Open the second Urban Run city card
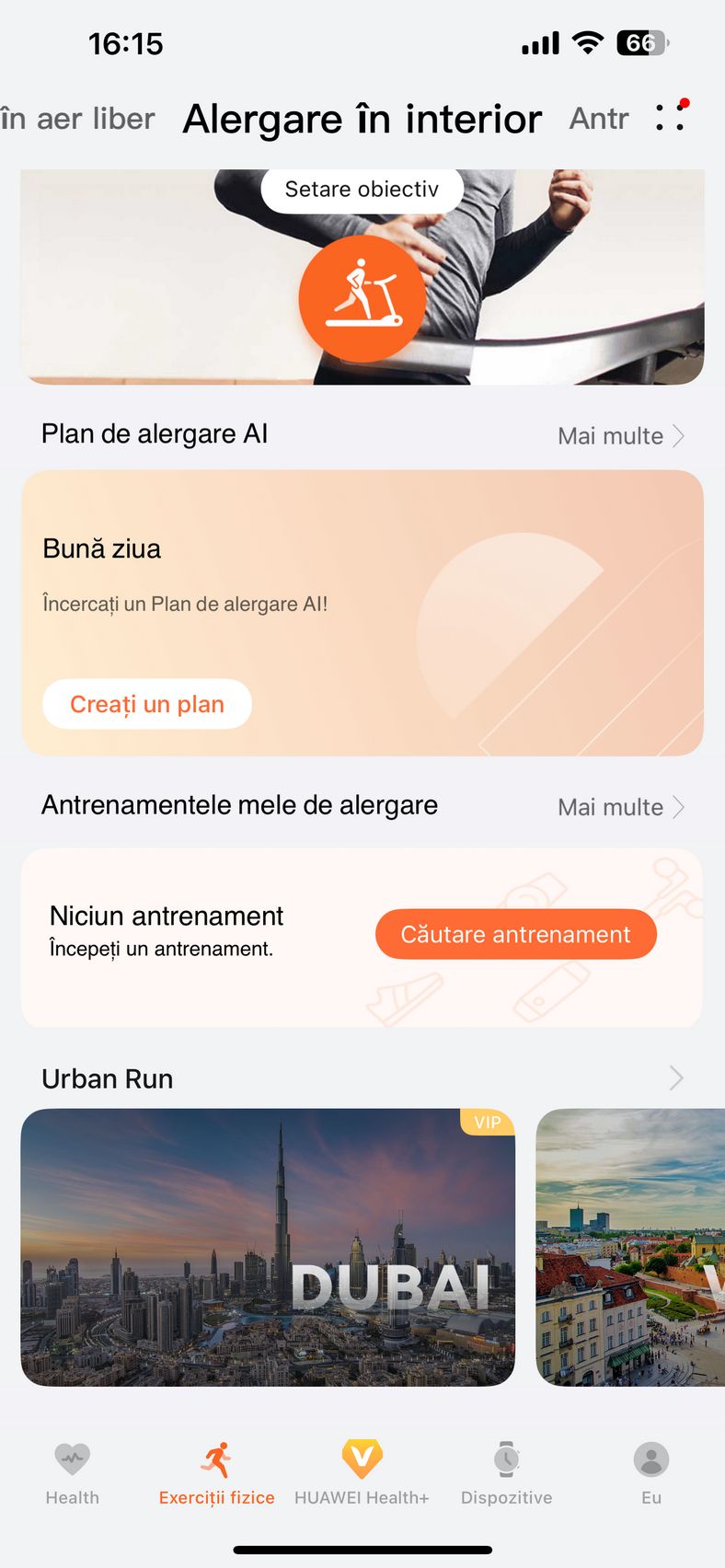 (x=630, y=1247)
